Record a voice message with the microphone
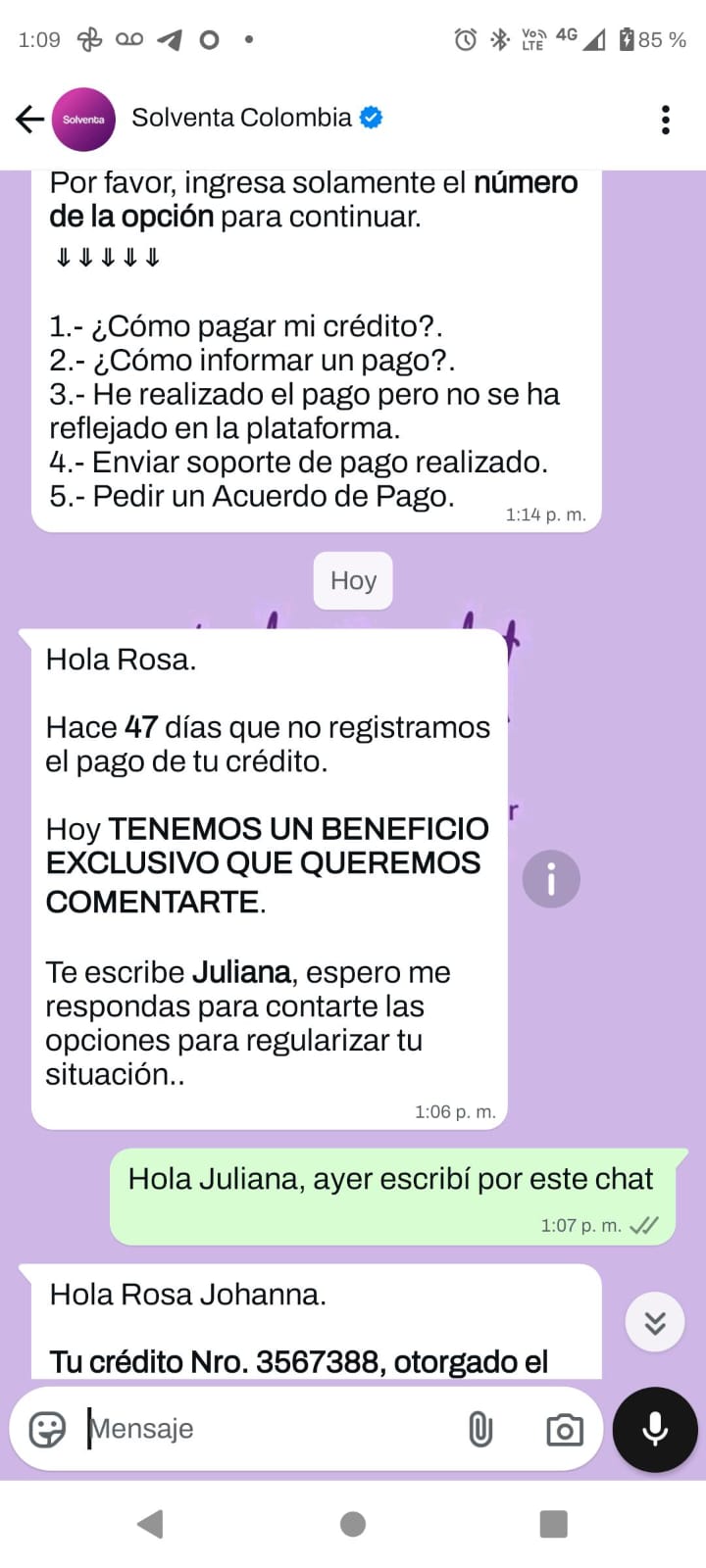Viewport: 706px width, 1568px height. click(654, 1430)
